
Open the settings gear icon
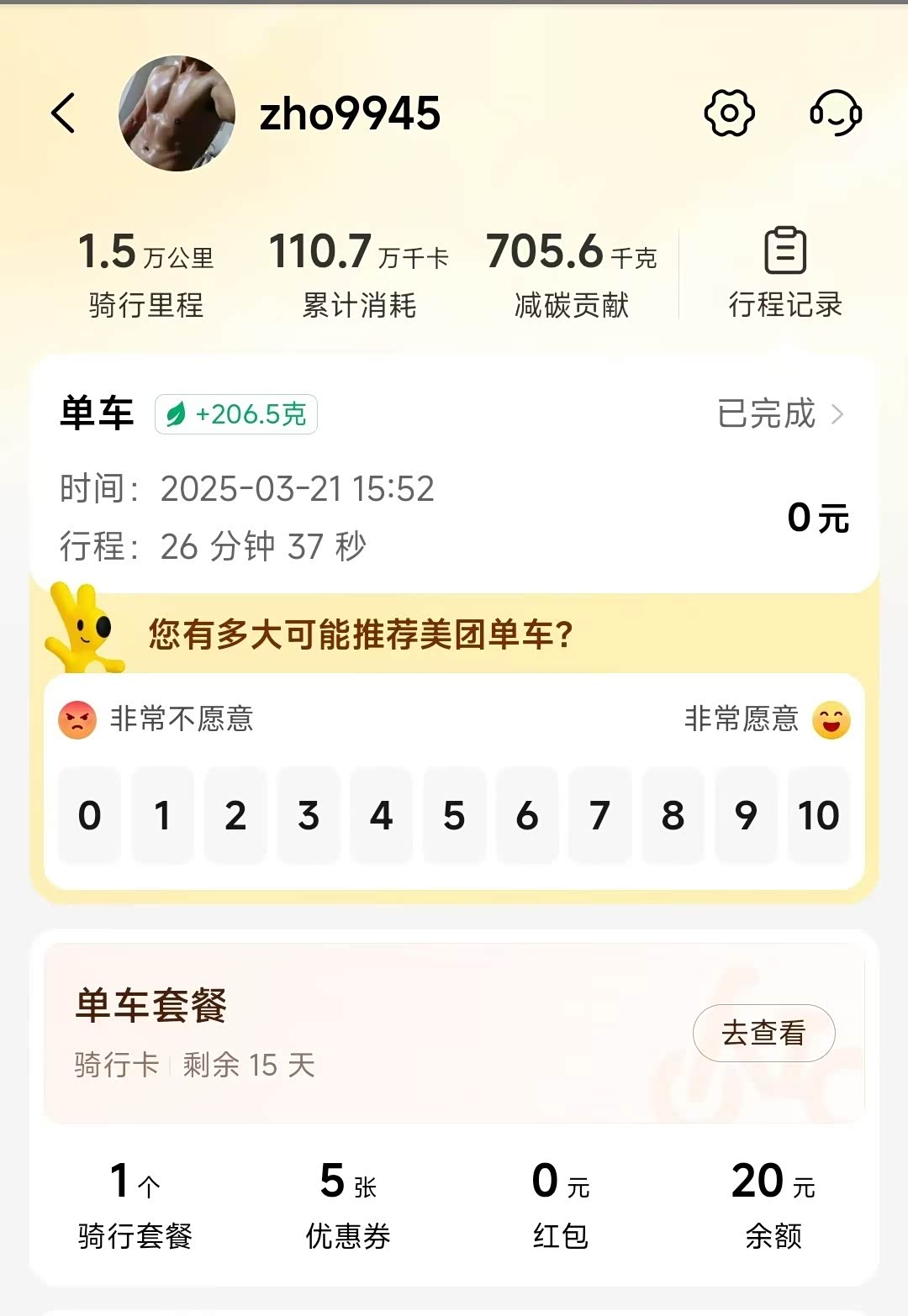point(729,113)
